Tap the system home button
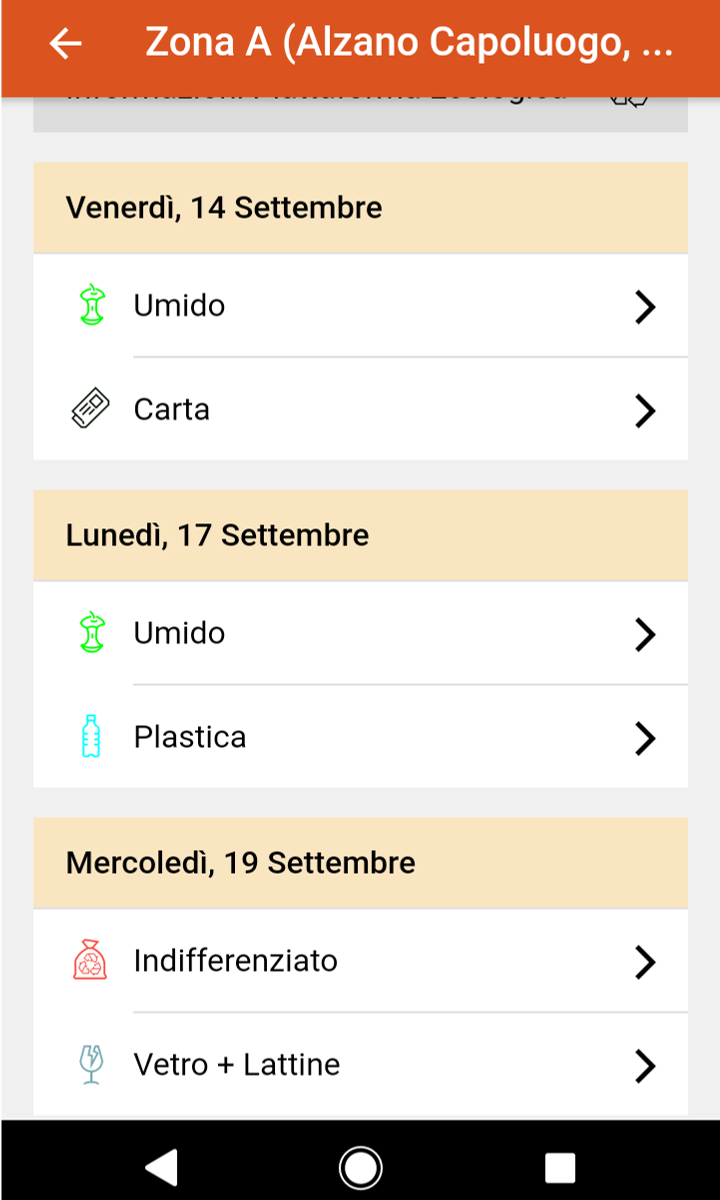This screenshot has width=720, height=1200. click(x=360, y=1166)
